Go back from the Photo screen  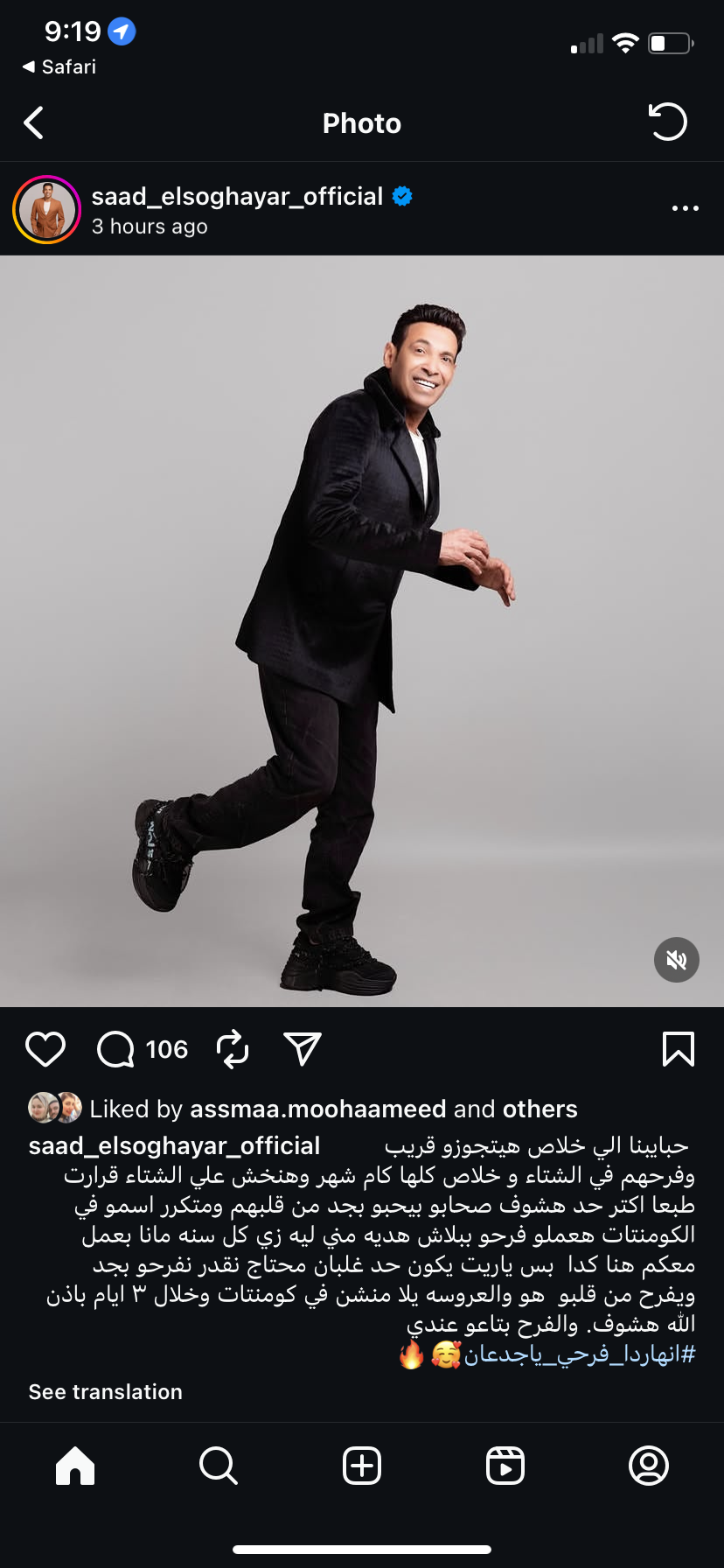coord(34,123)
